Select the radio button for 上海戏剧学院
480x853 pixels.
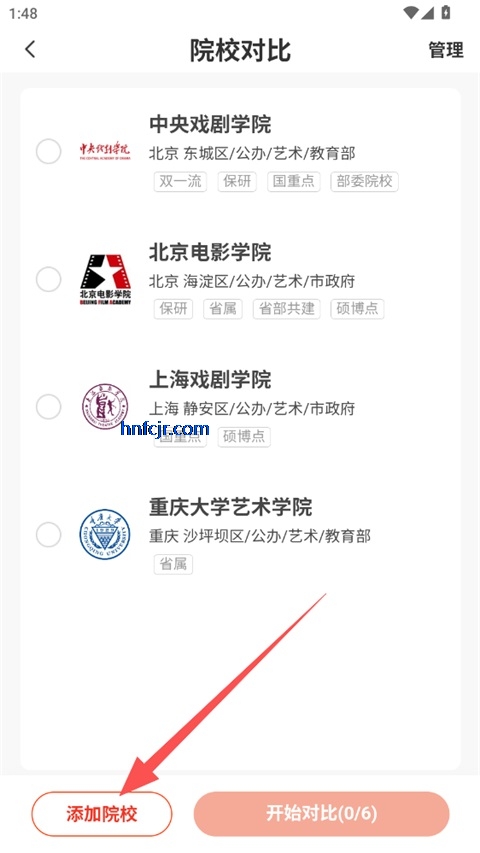(x=48, y=407)
